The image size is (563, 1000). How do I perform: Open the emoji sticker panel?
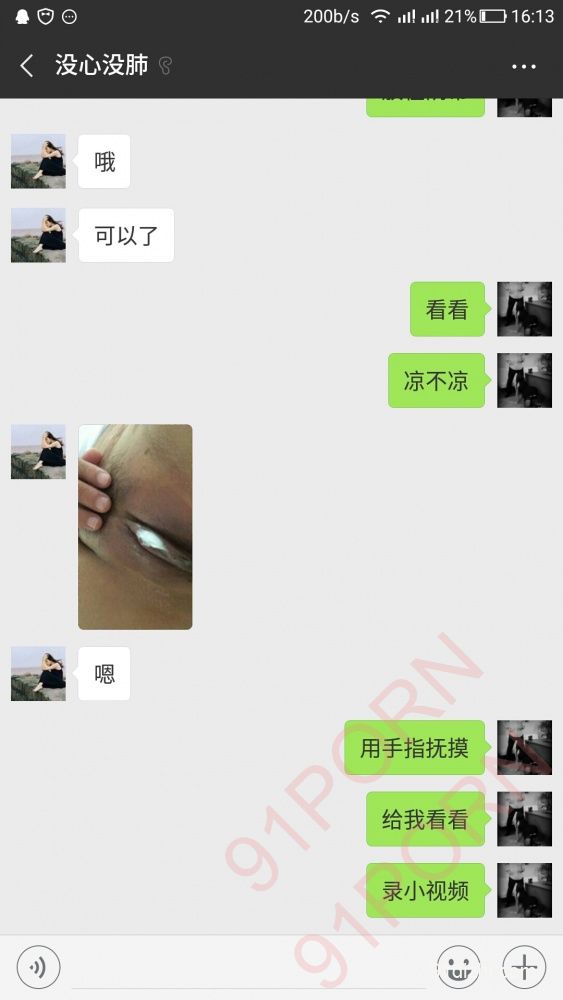[458, 967]
